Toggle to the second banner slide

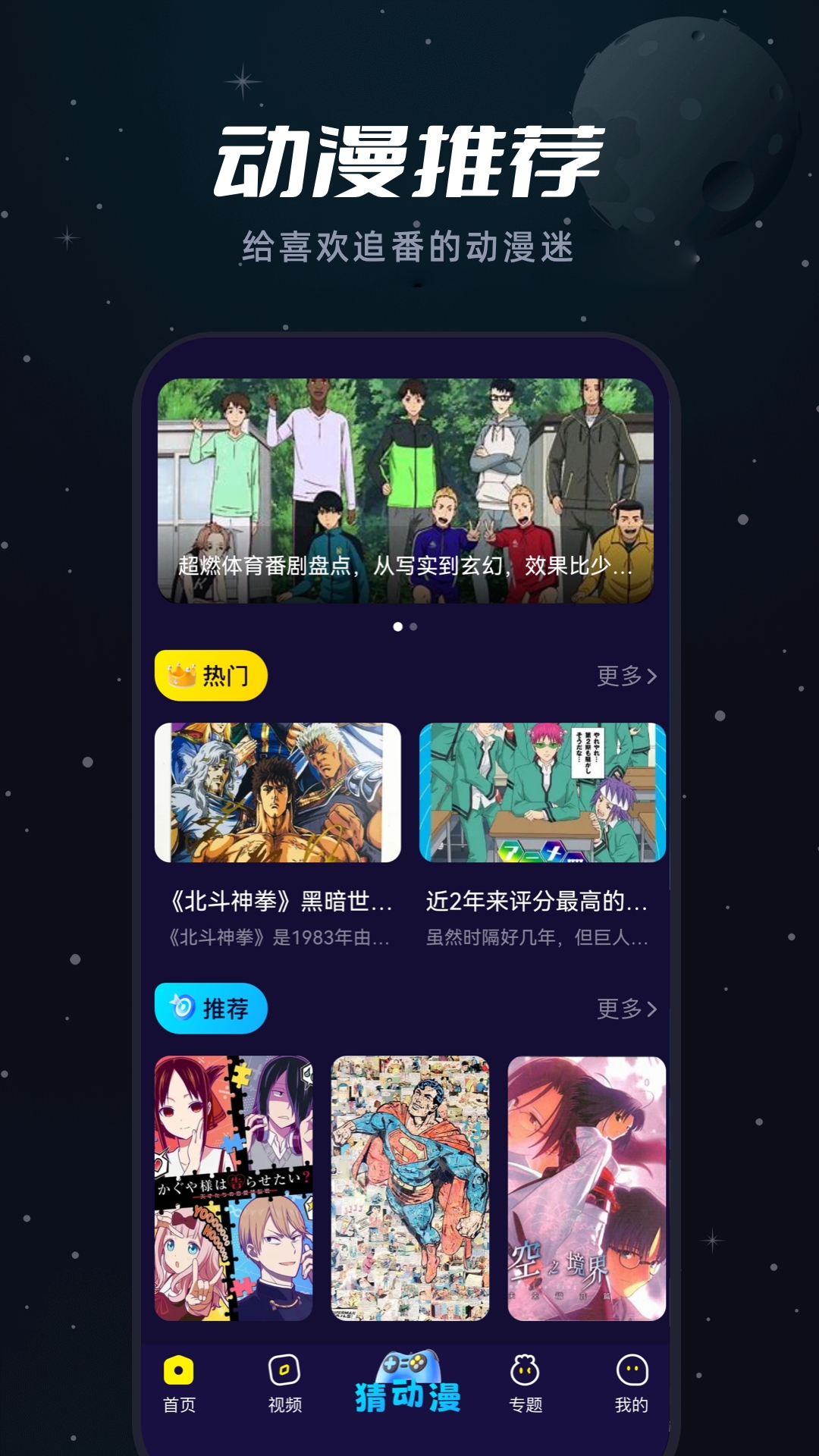coord(414,627)
